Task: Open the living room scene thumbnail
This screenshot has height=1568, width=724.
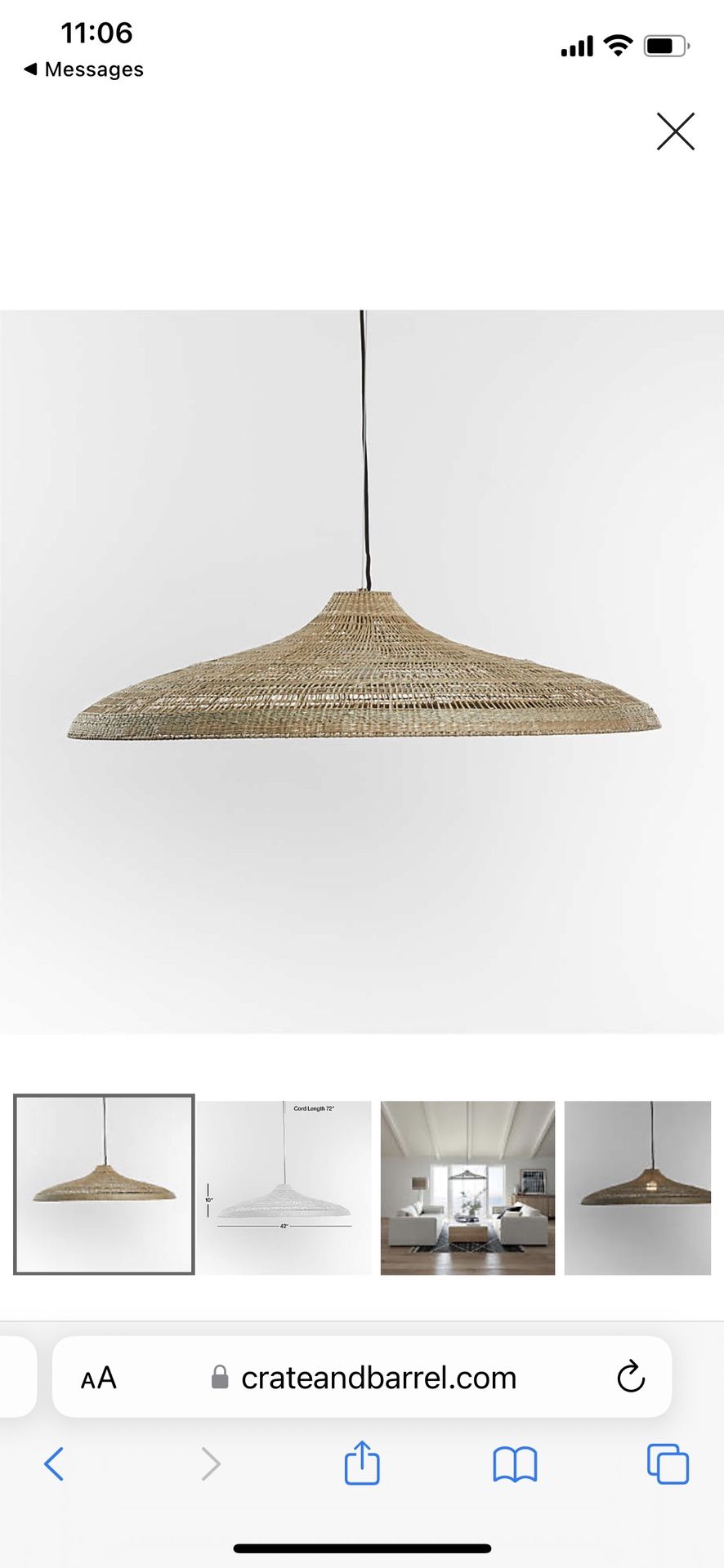Action: 467,1187
